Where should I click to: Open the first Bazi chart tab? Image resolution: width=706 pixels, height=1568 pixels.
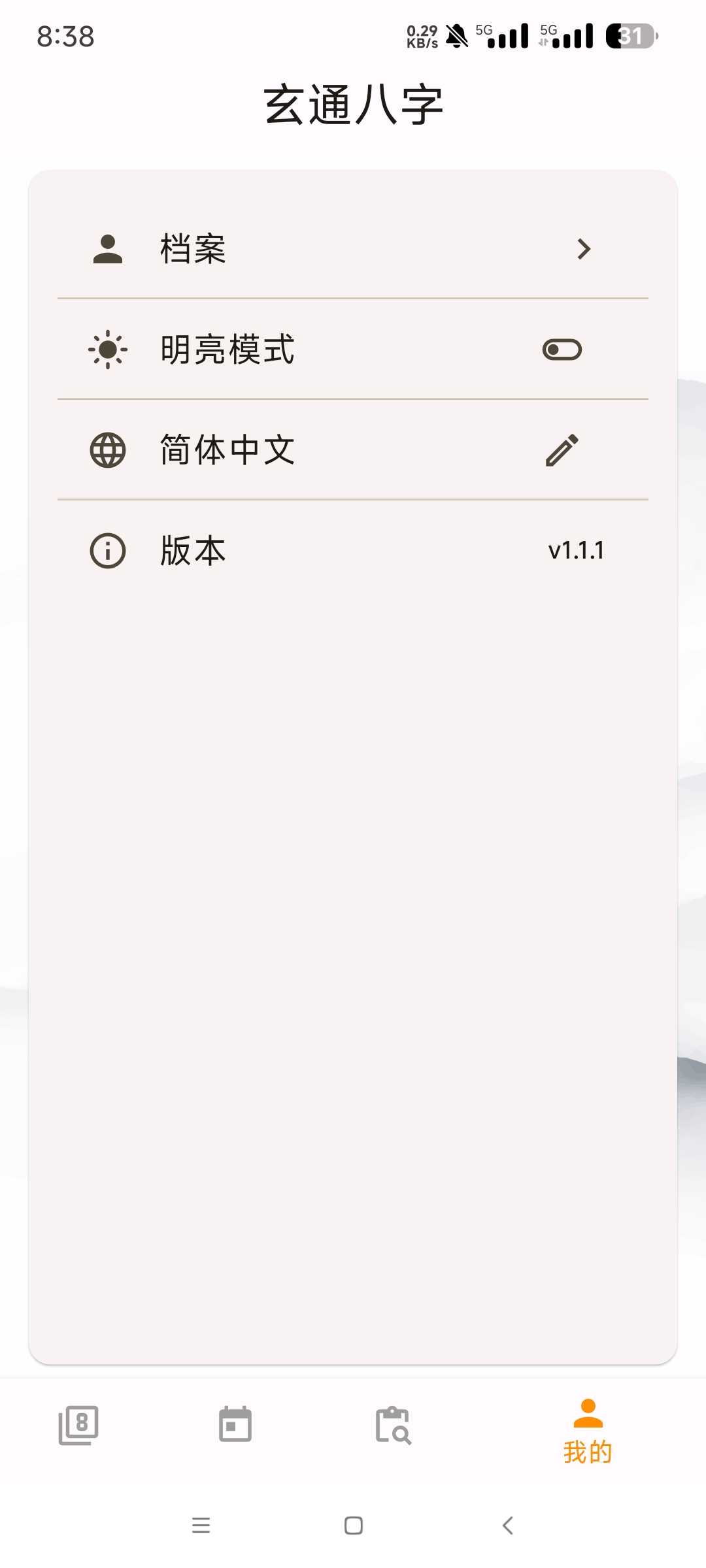point(78,1426)
